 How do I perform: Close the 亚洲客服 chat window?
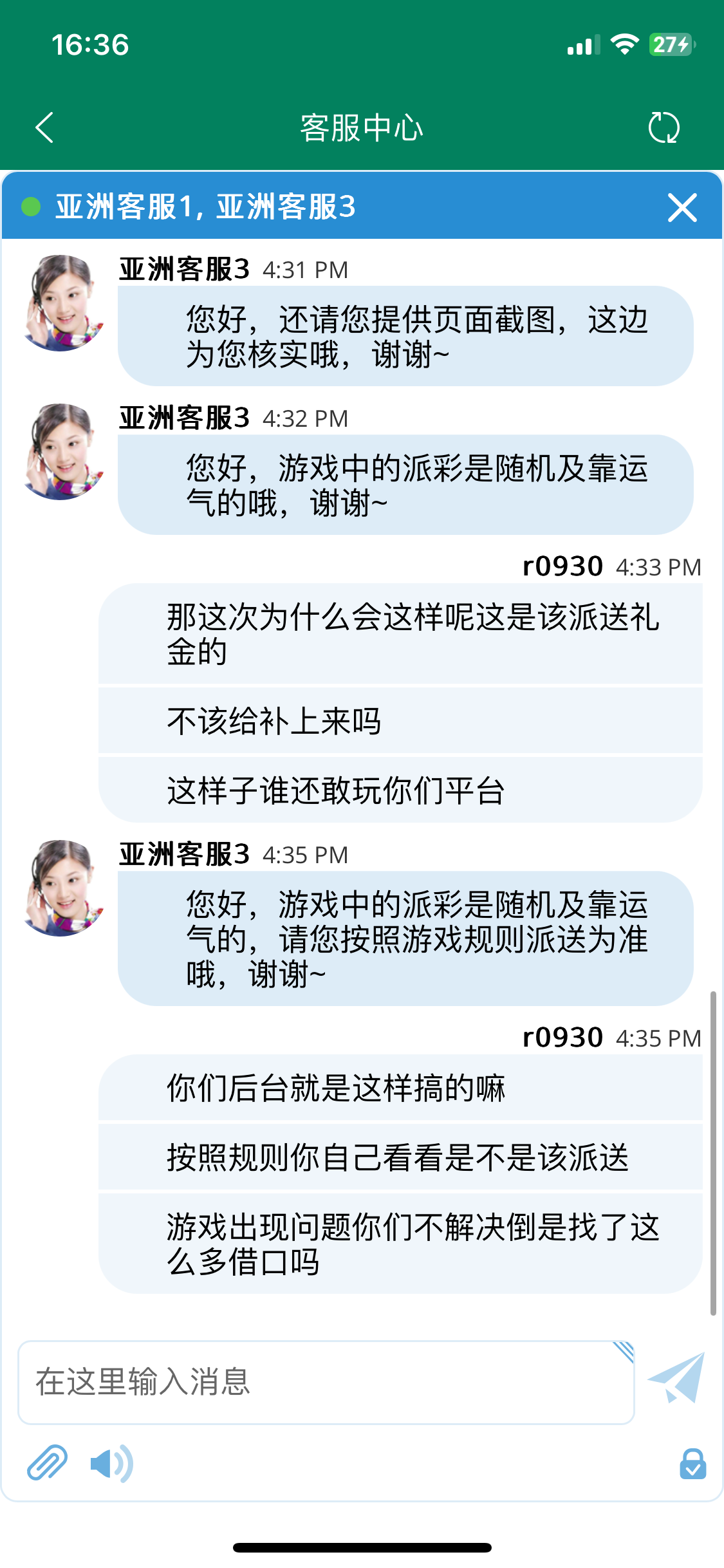682,207
